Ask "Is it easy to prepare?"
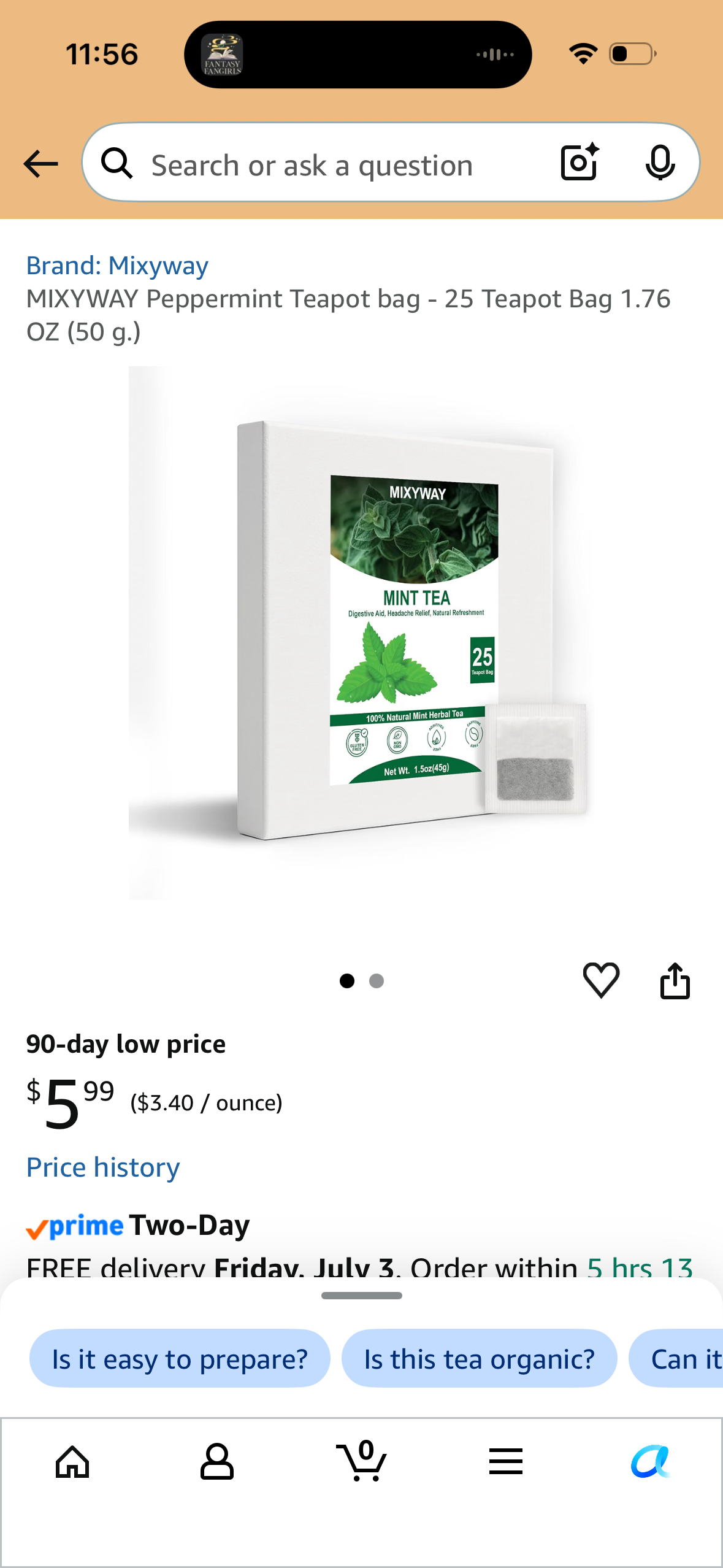Screen dimensions: 723x1568 pos(180,1359)
